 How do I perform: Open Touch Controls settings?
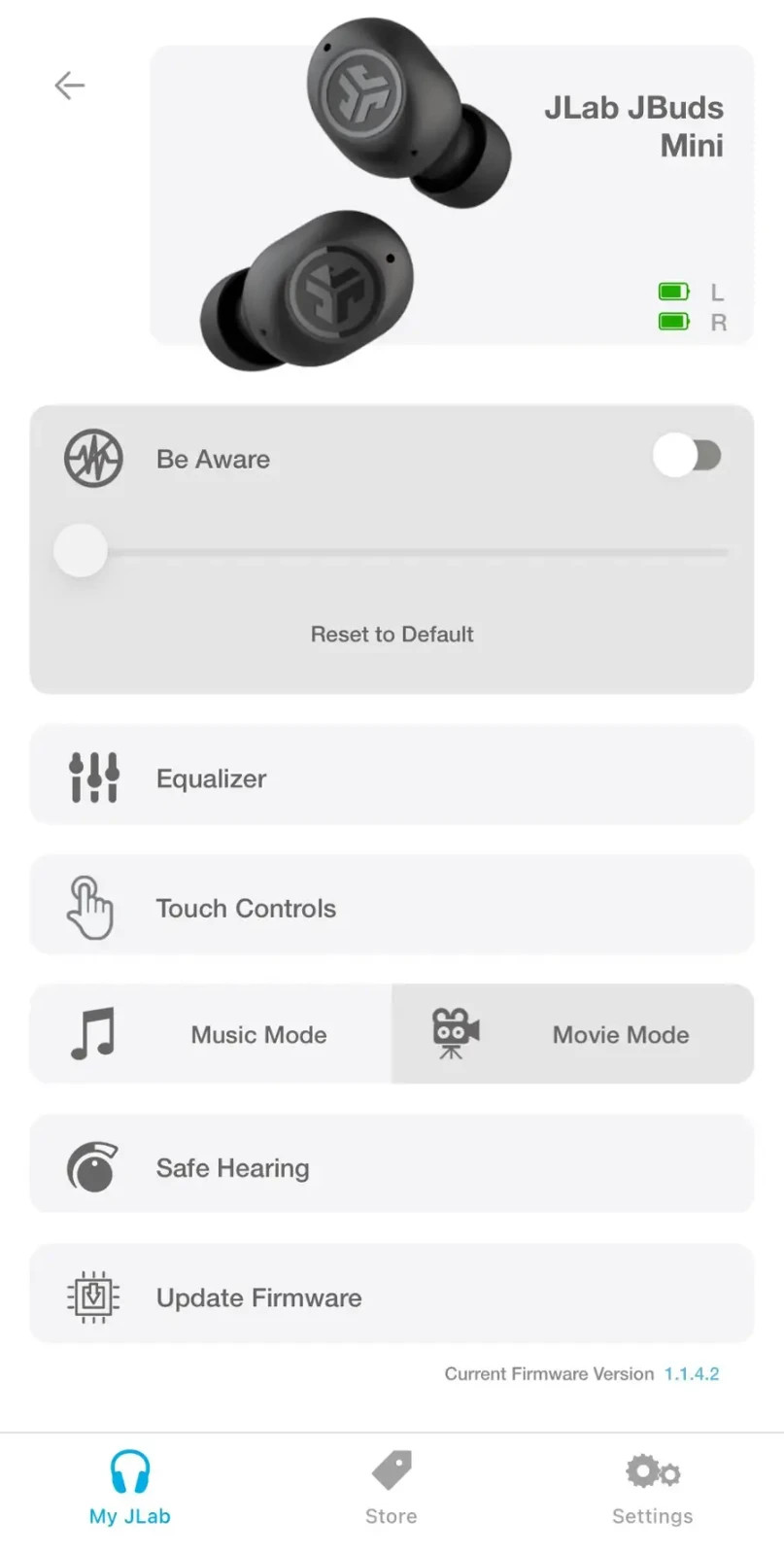click(x=392, y=907)
